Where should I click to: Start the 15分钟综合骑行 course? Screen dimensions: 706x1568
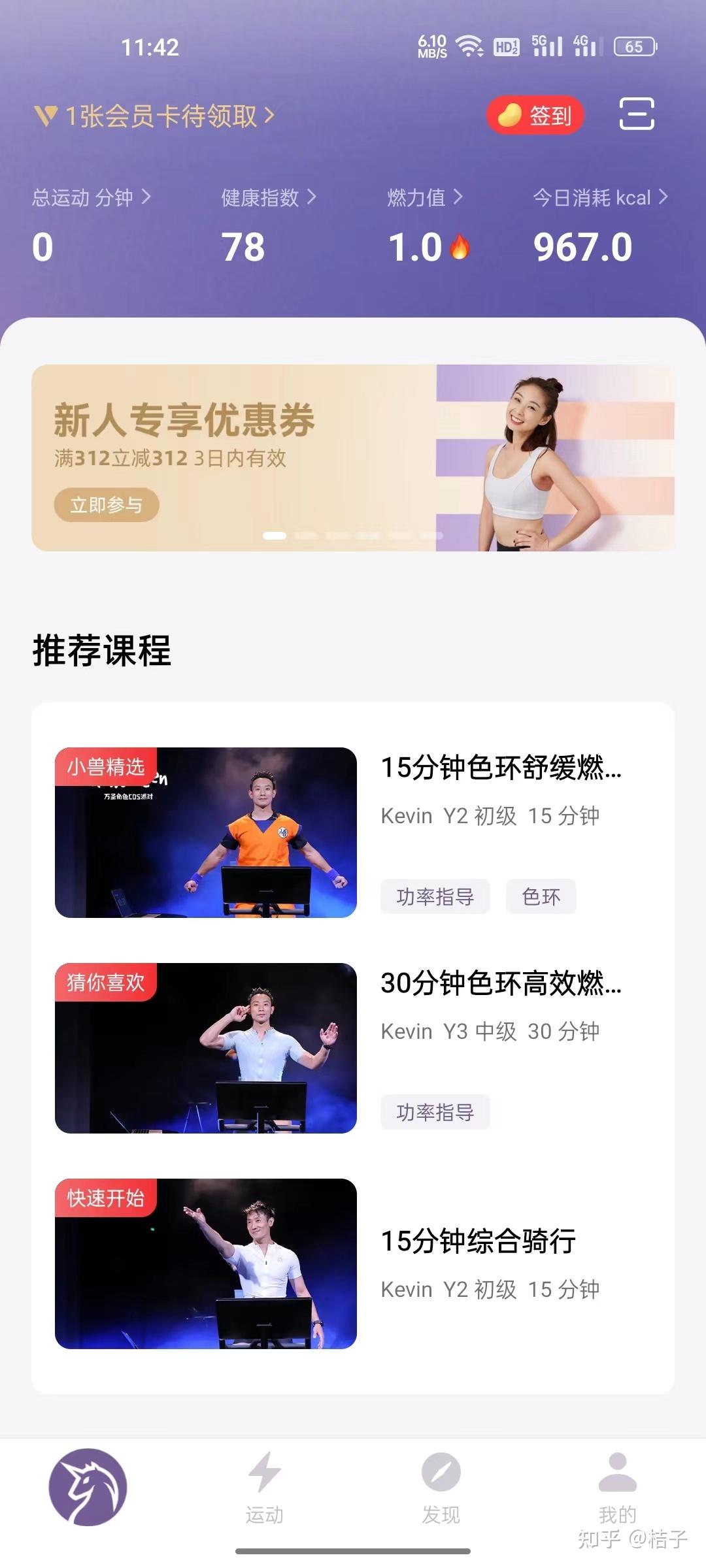click(478, 1241)
